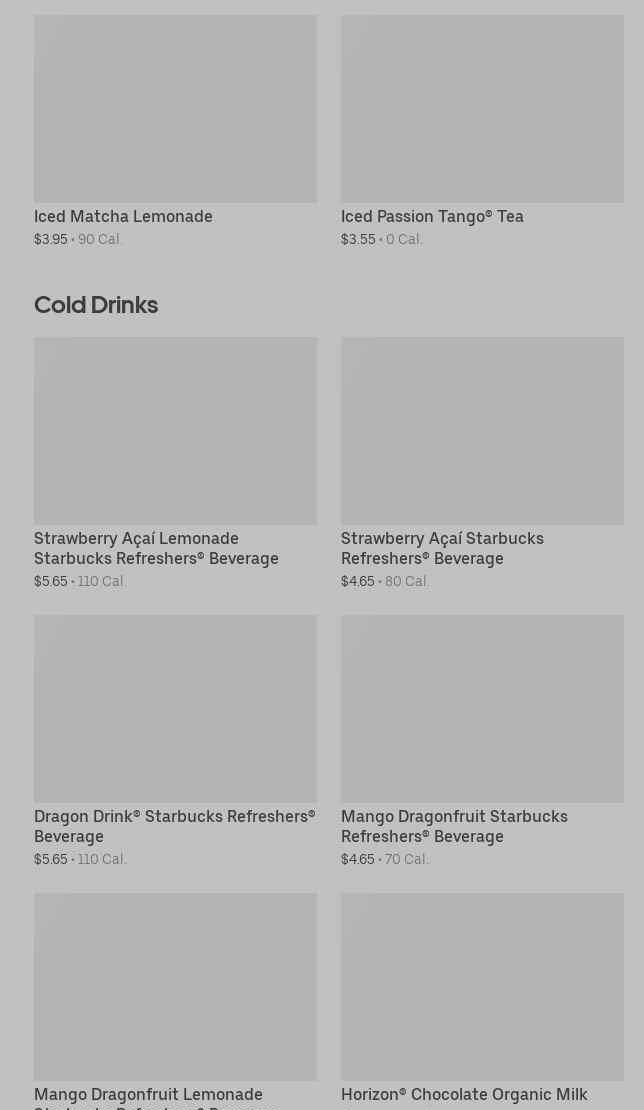Open Horizon Chocolate Organic Milk item
This screenshot has width=644, height=1110.
483,1001
